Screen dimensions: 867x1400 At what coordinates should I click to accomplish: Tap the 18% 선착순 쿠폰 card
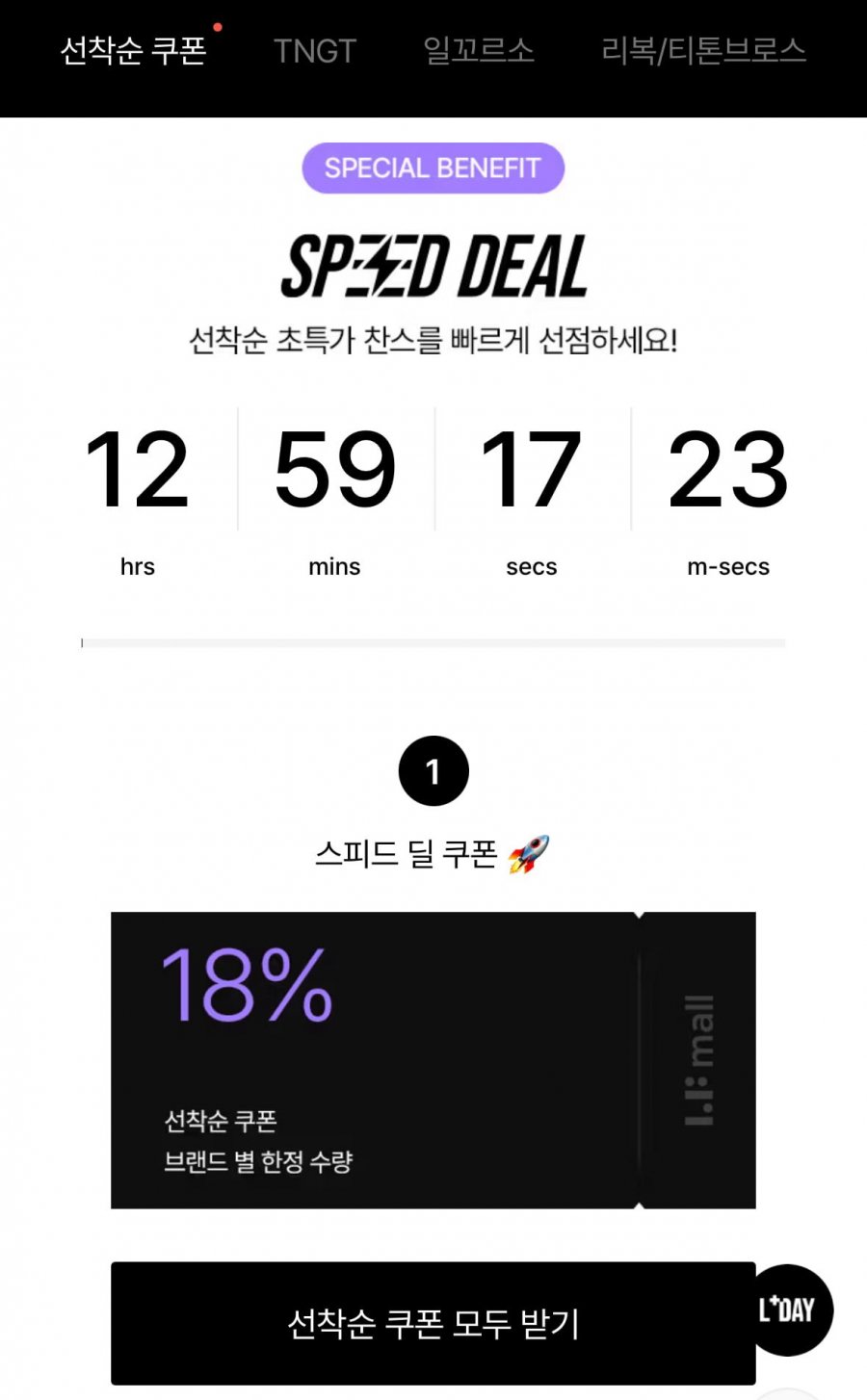(x=433, y=1060)
